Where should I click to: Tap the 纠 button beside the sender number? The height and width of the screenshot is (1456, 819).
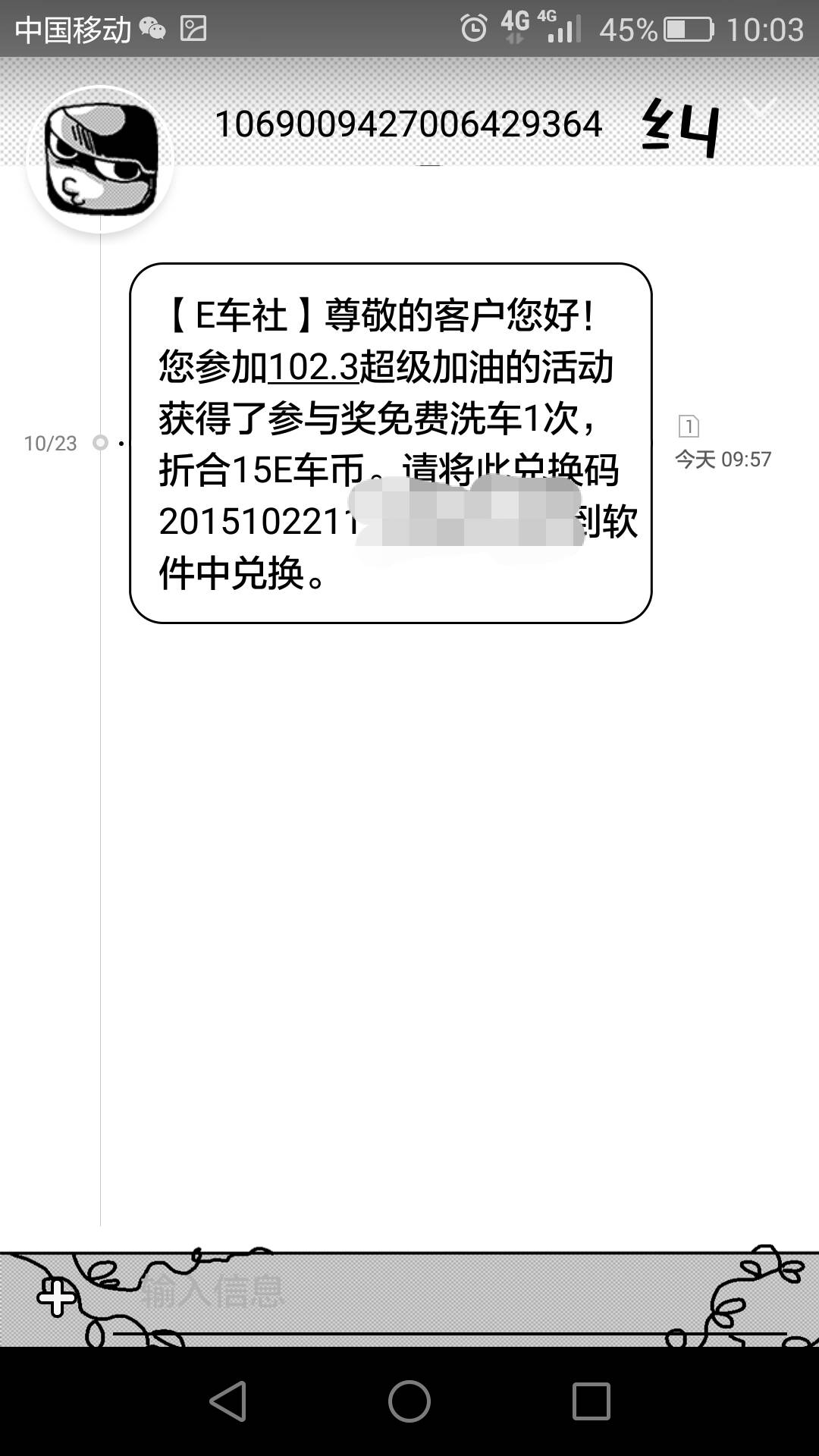(680, 129)
